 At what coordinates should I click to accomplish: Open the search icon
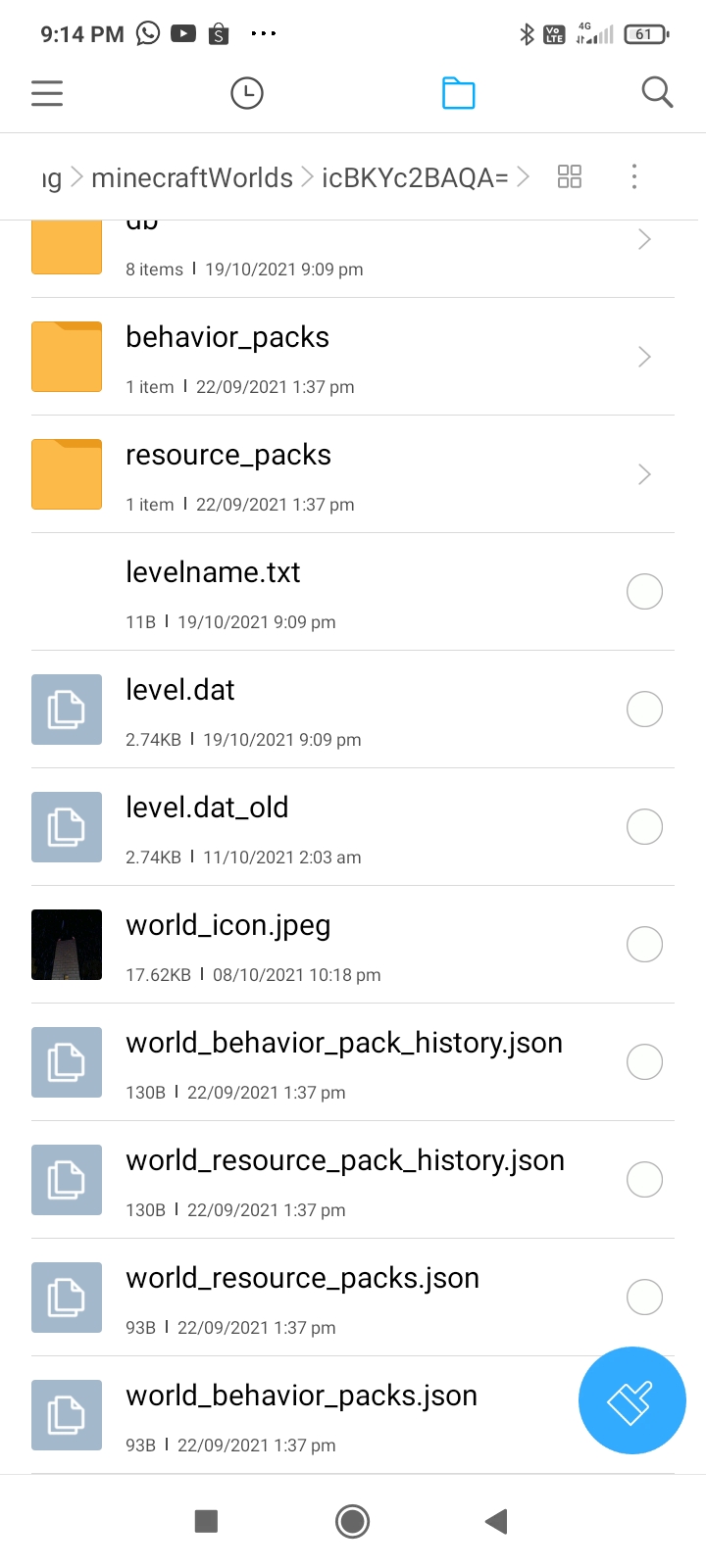657,93
